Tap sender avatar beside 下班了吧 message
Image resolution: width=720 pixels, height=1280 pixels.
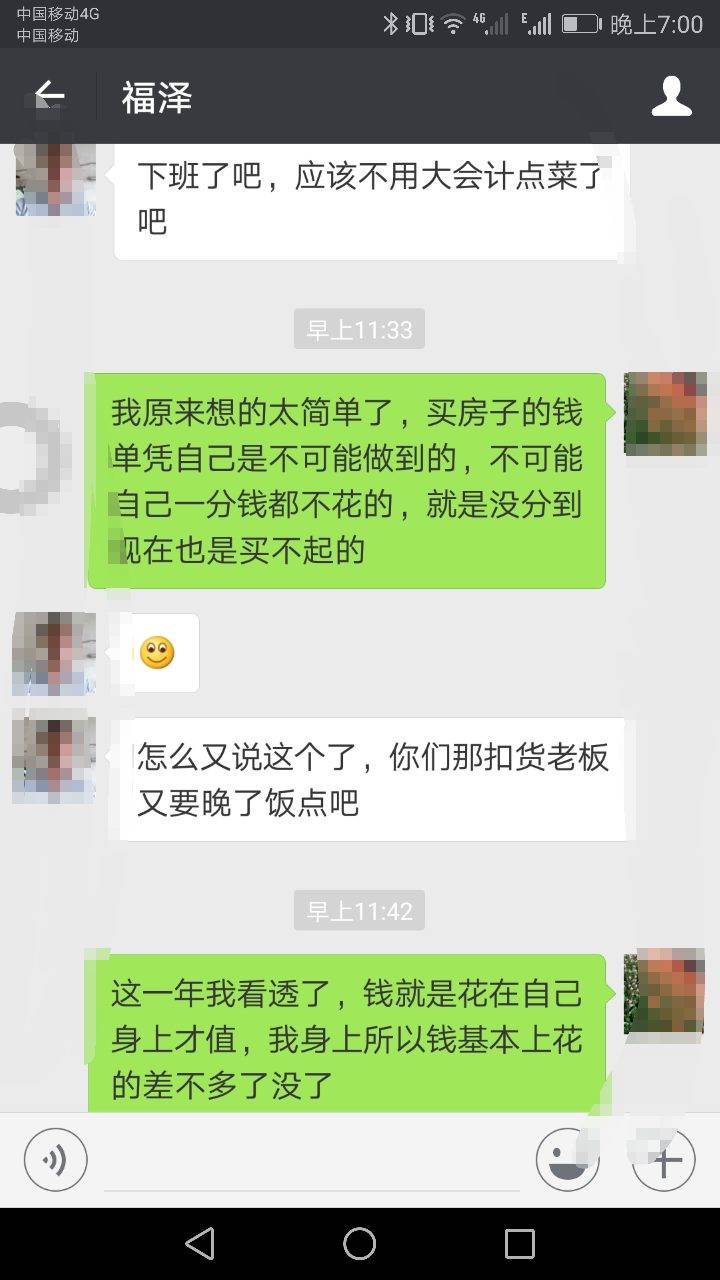56,180
